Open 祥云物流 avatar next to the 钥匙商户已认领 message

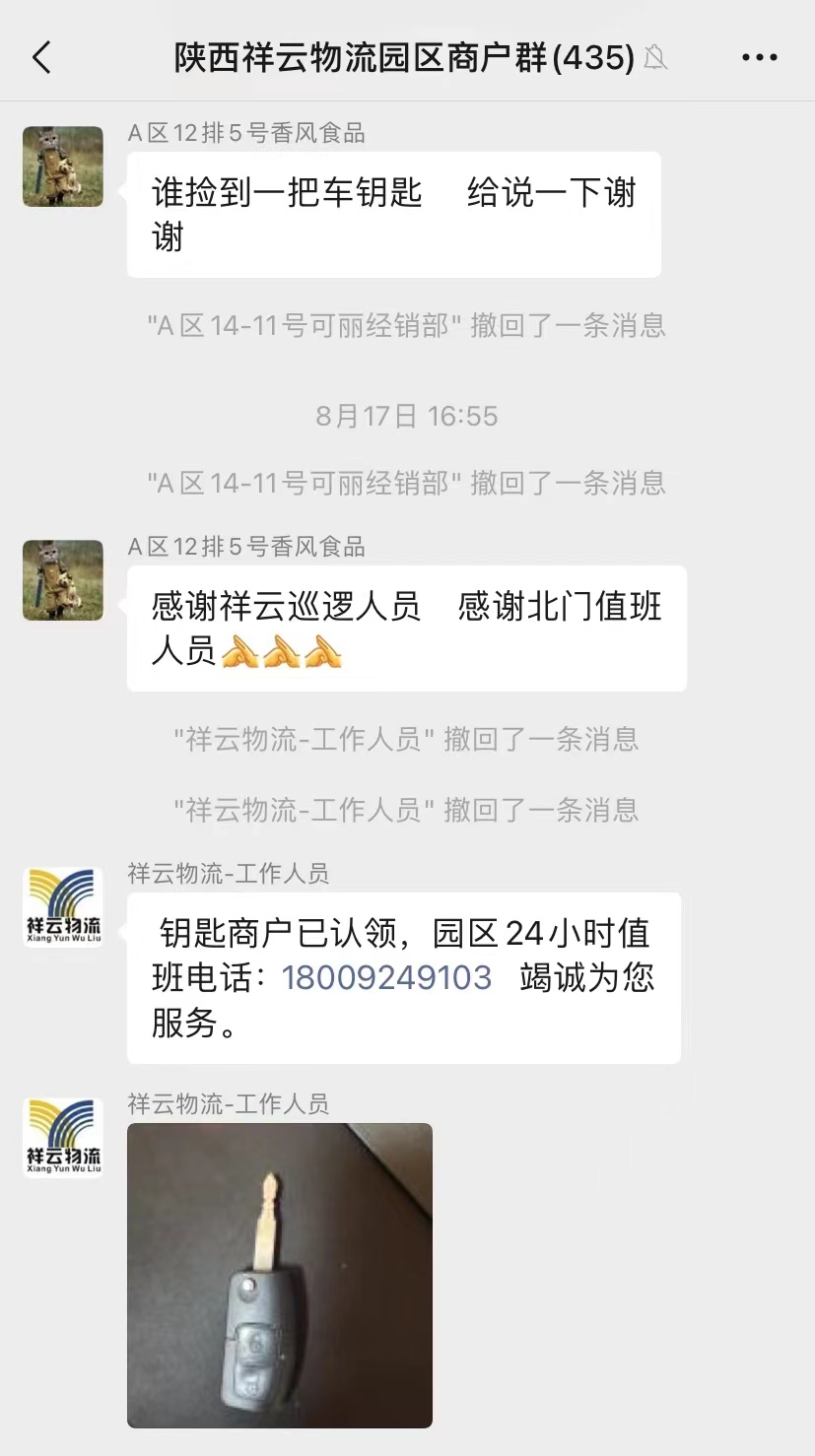tap(63, 907)
